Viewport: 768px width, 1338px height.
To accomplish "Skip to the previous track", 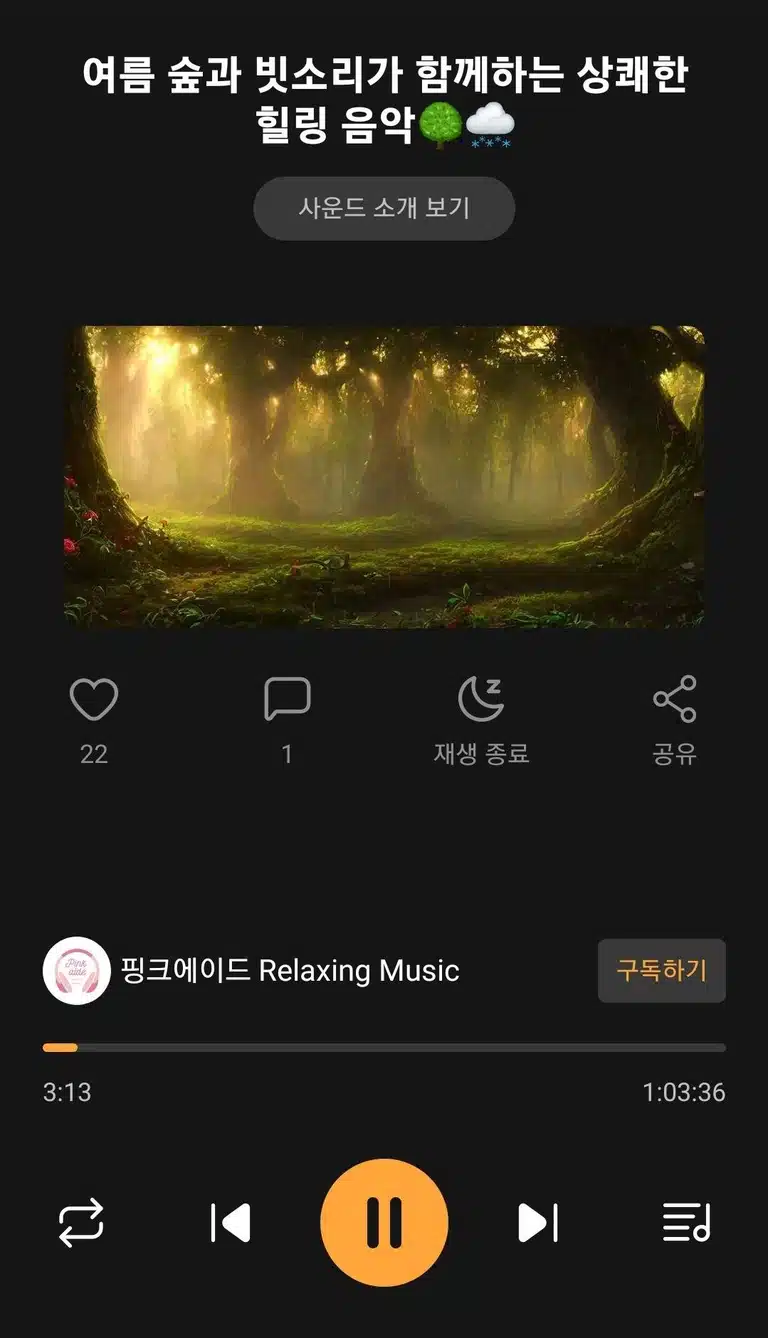I will (231, 1223).
